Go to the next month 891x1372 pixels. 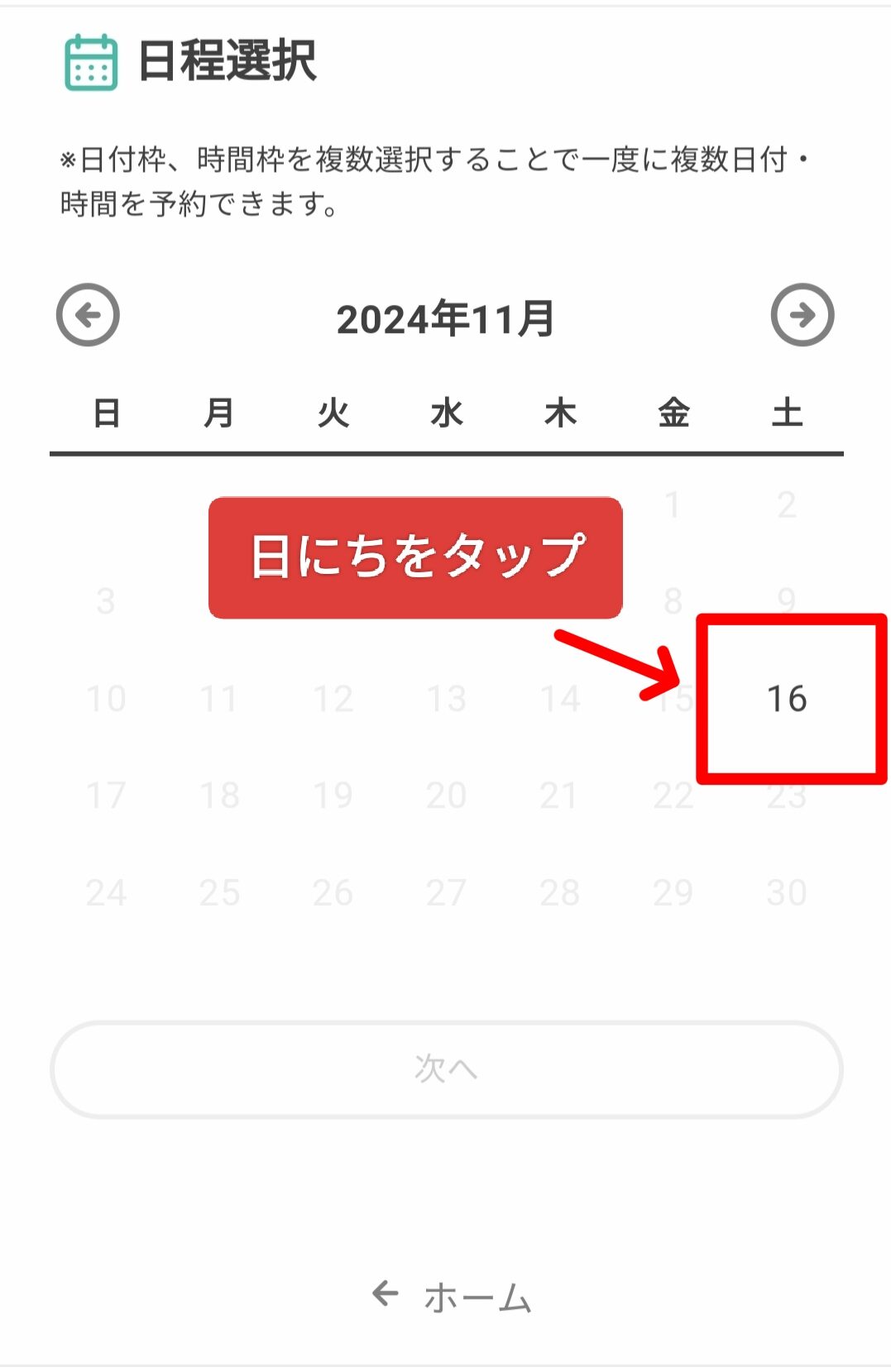pos(802,315)
